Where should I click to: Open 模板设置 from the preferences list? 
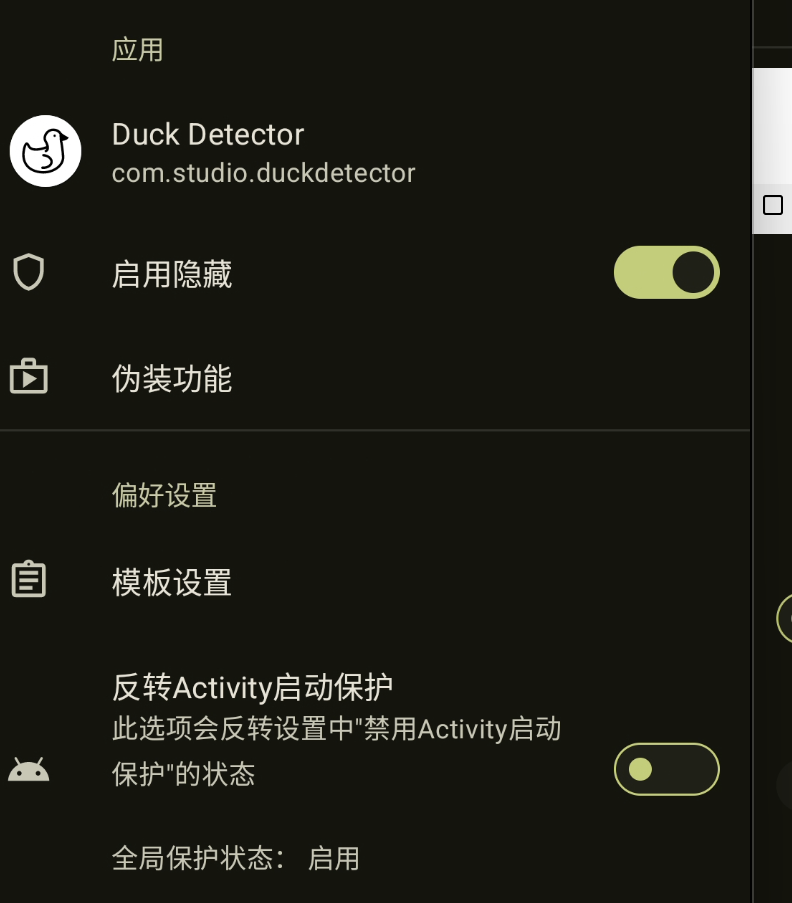pyautogui.click(x=171, y=583)
